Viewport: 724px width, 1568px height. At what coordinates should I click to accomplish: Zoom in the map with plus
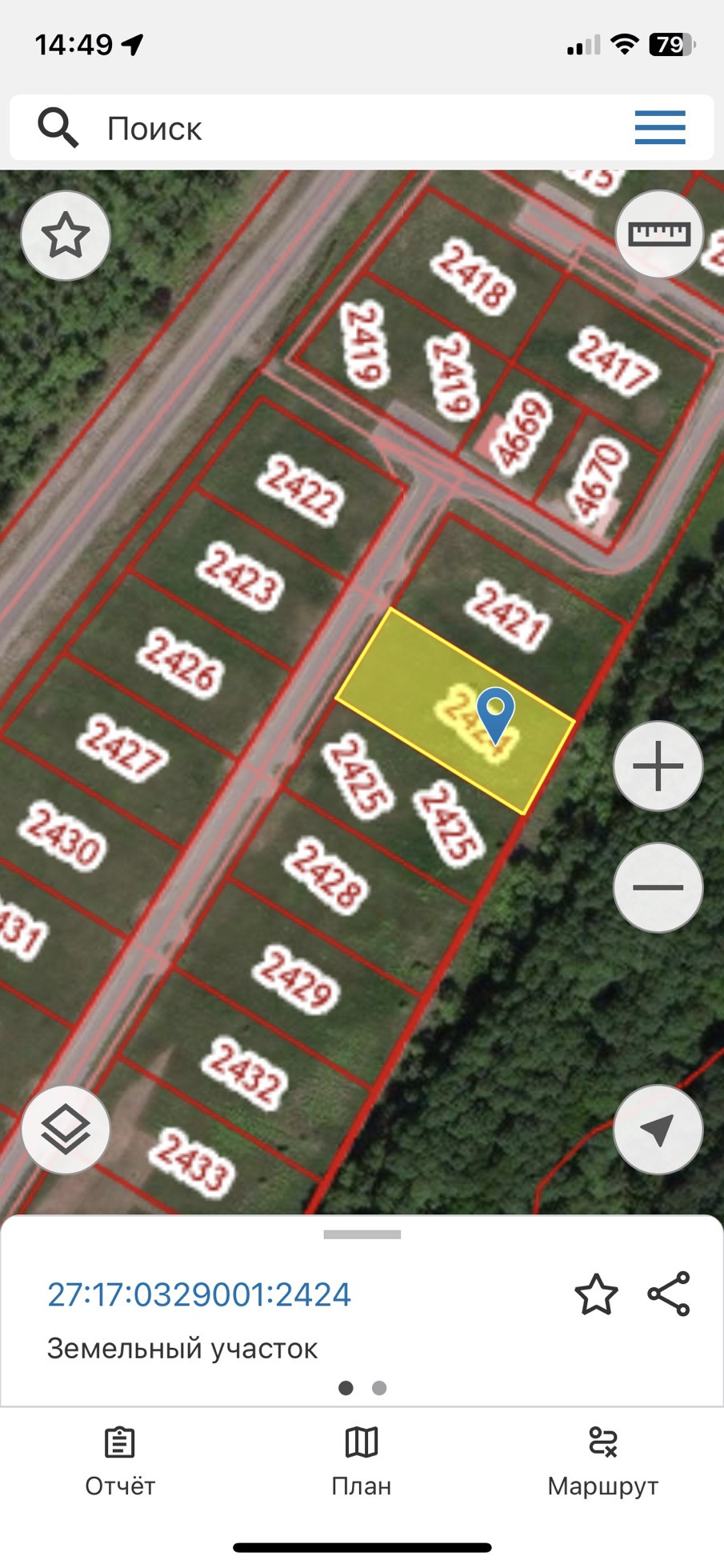point(658,766)
